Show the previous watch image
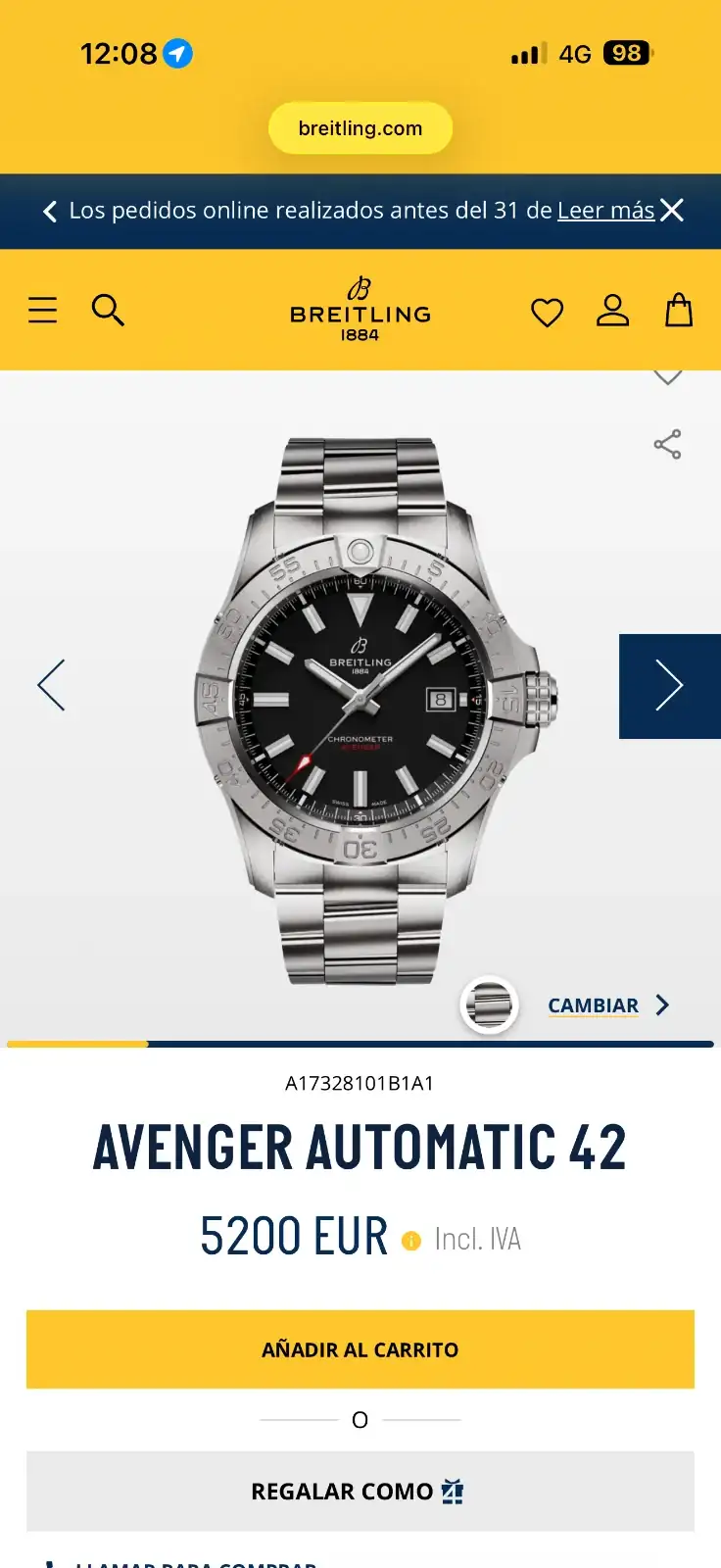Viewport: 721px width, 1568px height. tap(51, 685)
